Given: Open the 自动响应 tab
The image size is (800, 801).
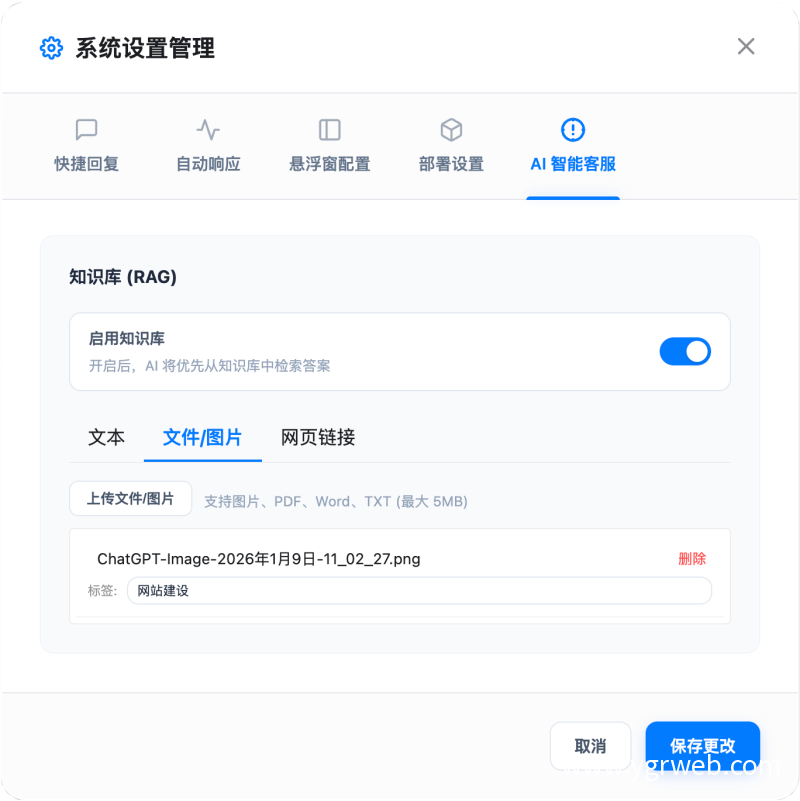Looking at the screenshot, I should pyautogui.click(x=208, y=146).
